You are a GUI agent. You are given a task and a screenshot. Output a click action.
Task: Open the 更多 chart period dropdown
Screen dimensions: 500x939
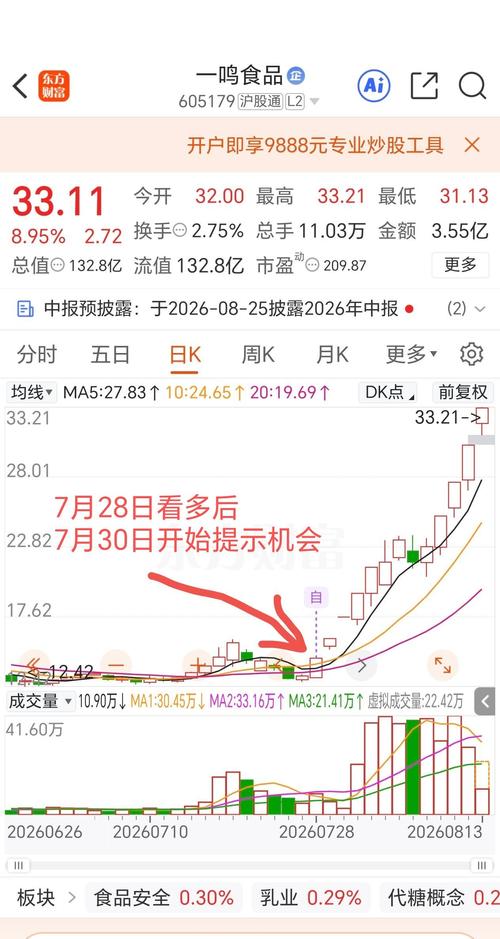click(411, 355)
